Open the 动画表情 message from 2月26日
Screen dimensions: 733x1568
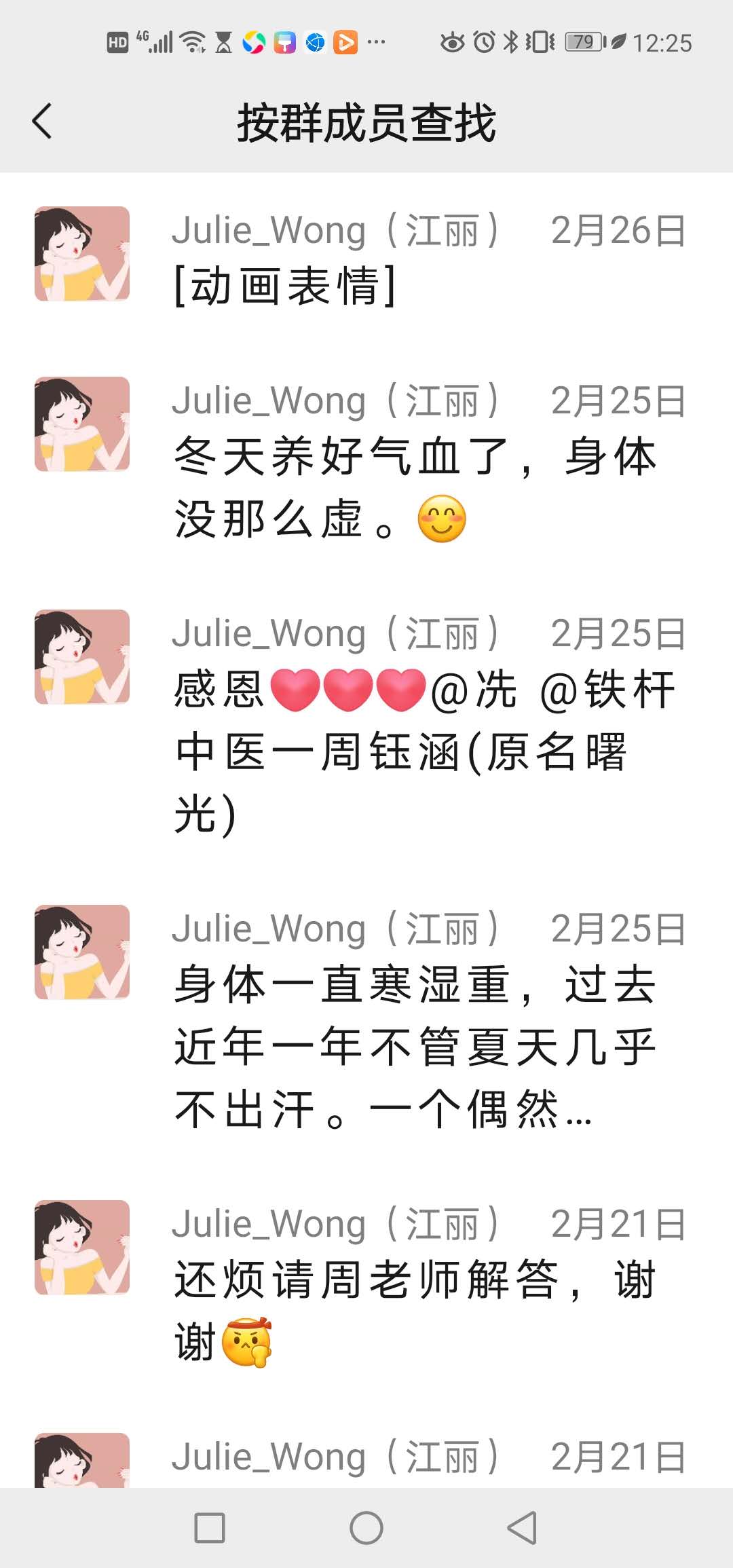[x=285, y=286]
